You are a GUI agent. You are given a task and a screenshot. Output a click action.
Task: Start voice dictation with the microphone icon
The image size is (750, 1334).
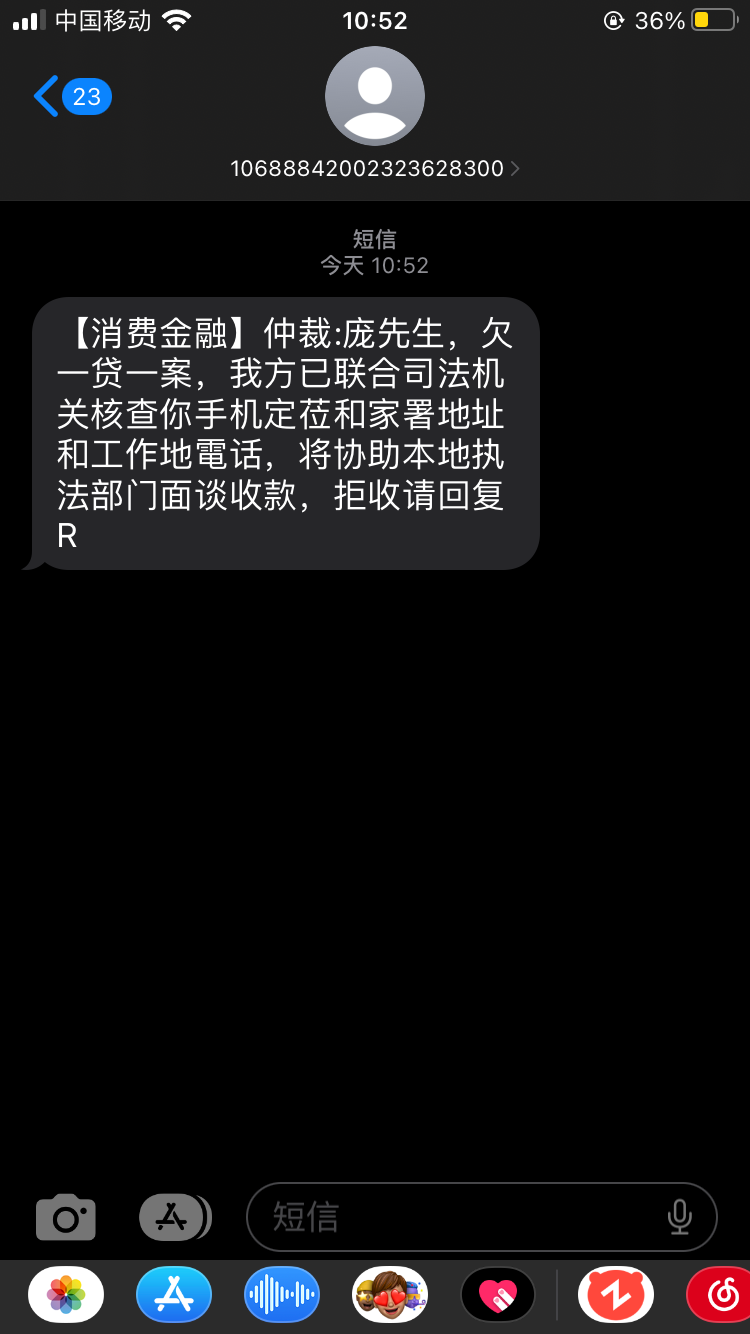pos(680,1217)
